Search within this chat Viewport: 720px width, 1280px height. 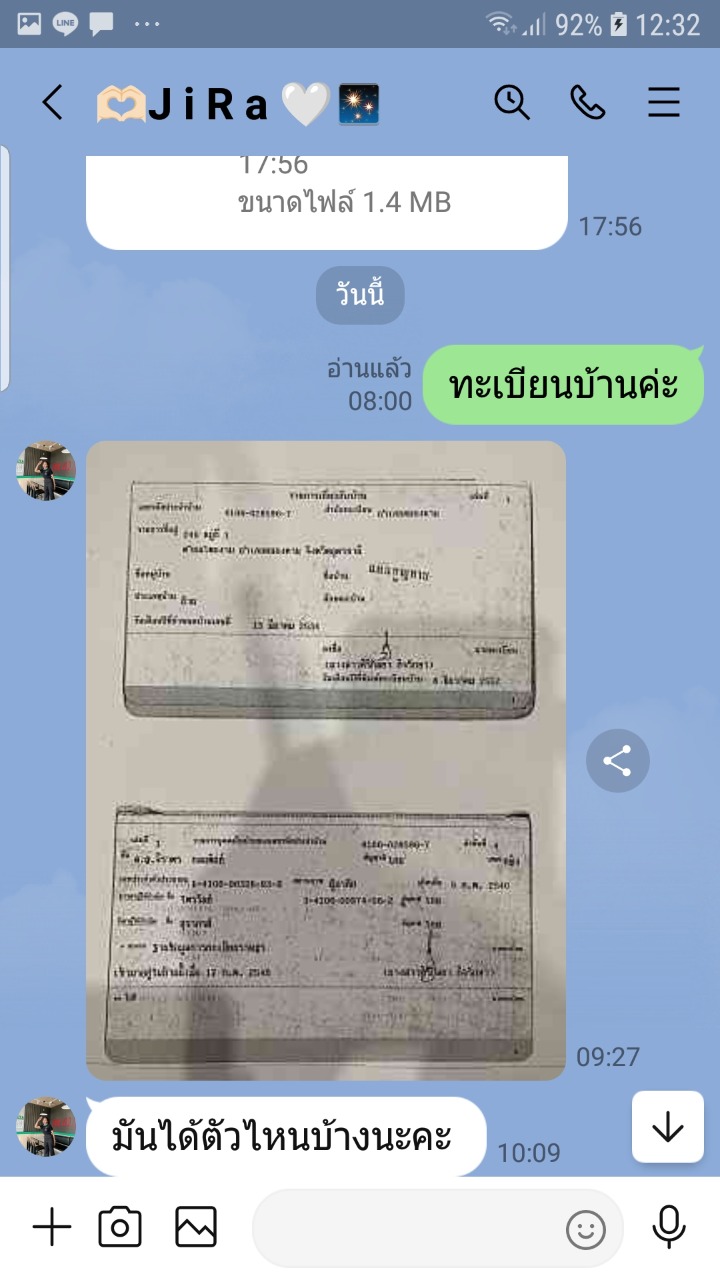tap(512, 102)
